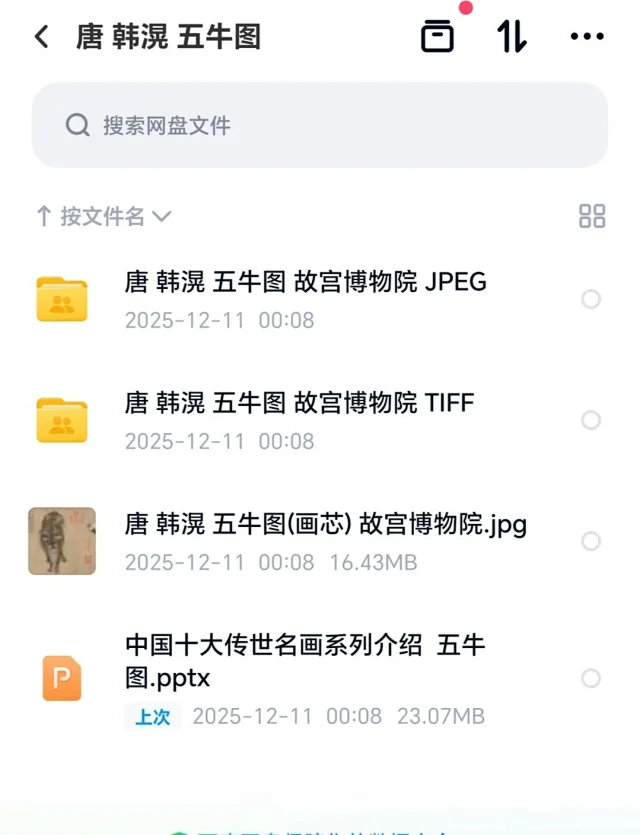Switch to grid view layout
The image size is (640, 835).
pyautogui.click(x=592, y=216)
